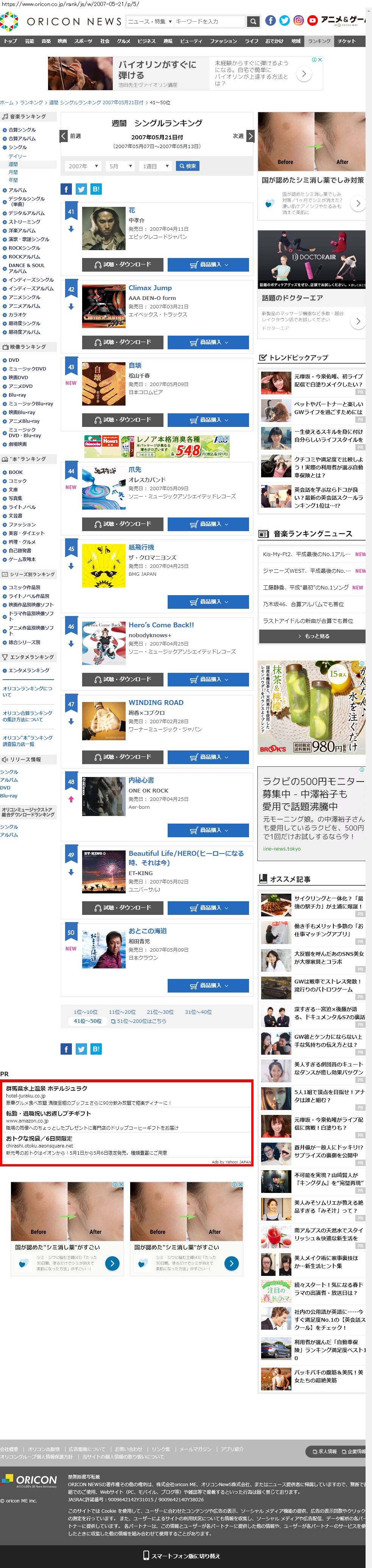
Task: Open the 月間 ranking link in sidebar
Action: tap(13, 172)
